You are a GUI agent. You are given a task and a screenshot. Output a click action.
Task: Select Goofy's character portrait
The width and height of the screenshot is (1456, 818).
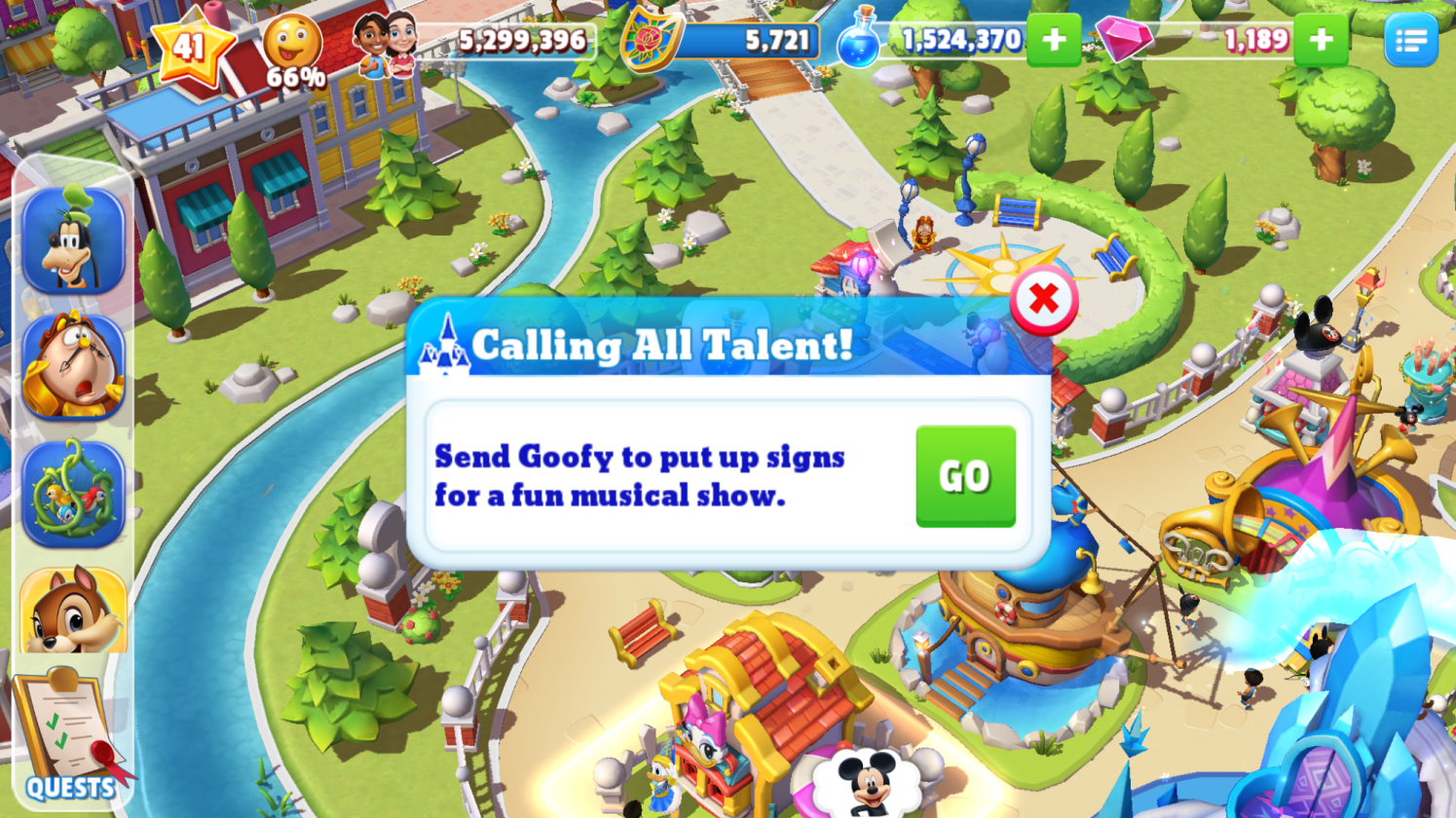[74, 241]
